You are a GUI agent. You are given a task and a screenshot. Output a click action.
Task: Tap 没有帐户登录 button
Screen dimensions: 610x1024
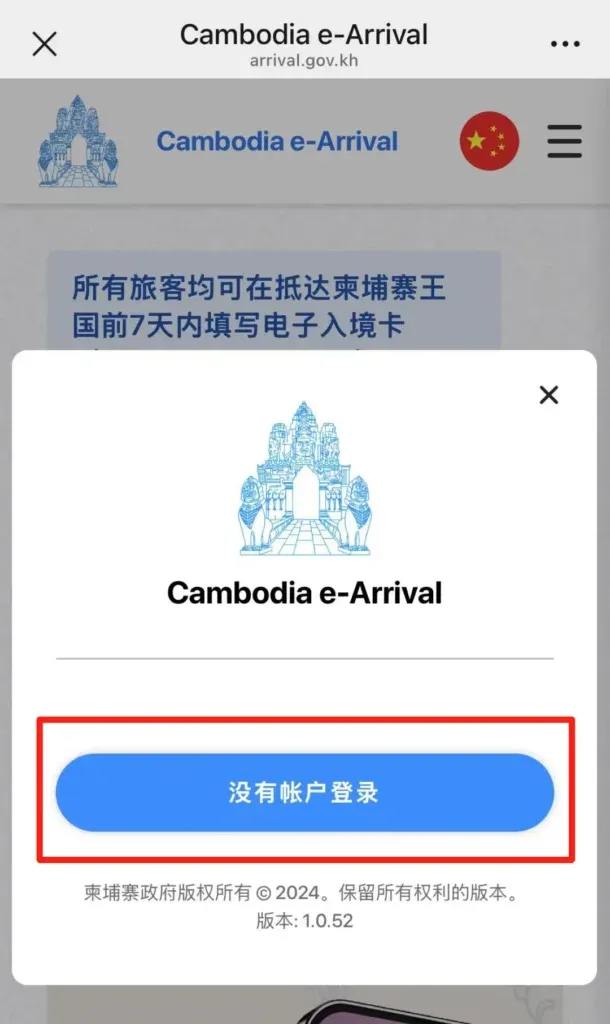click(304, 793)
